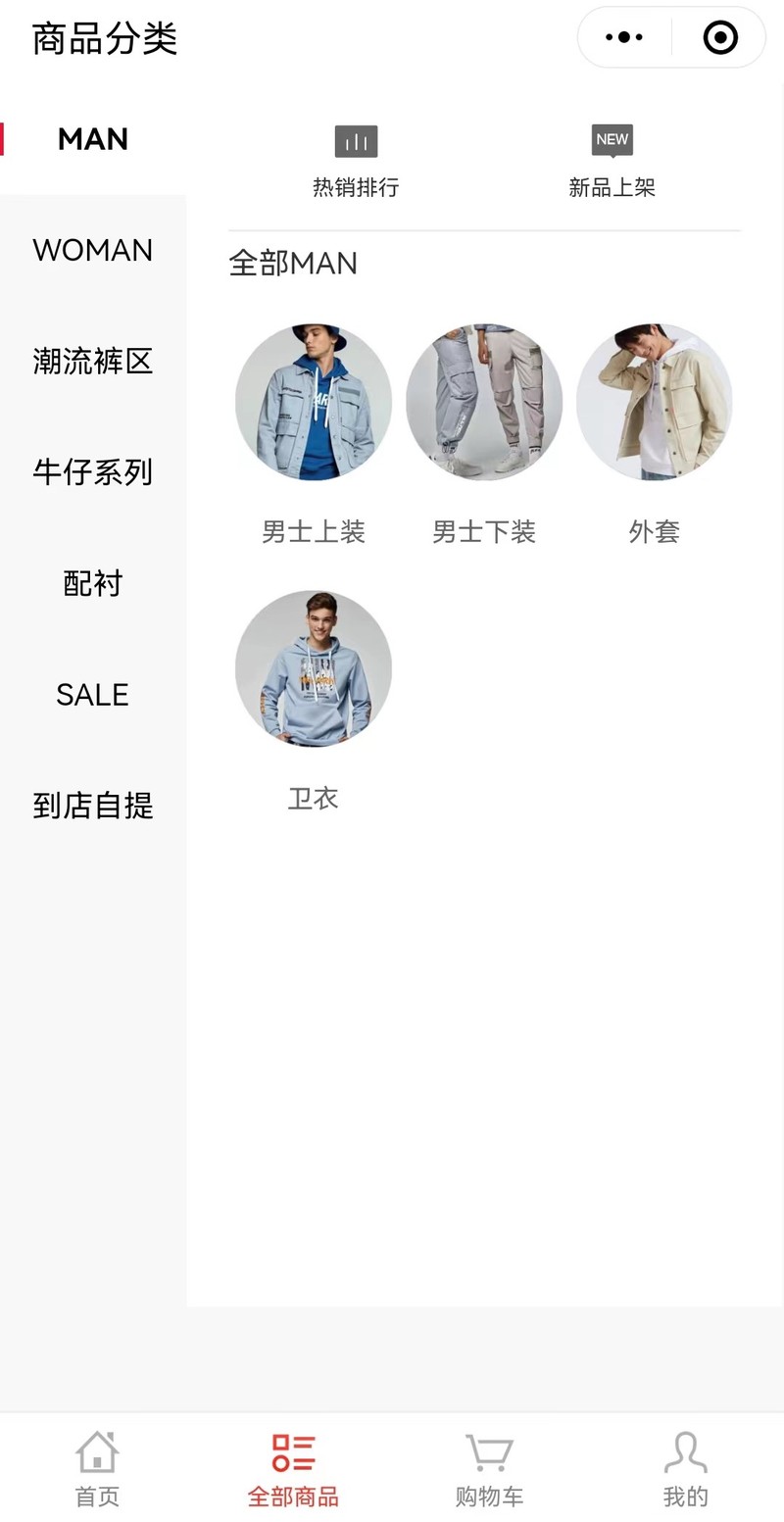The height and width of the screenshot is (1522, 784).
Task: Tap the MAN category in sidebar
Action: click(x=93, y=139)
